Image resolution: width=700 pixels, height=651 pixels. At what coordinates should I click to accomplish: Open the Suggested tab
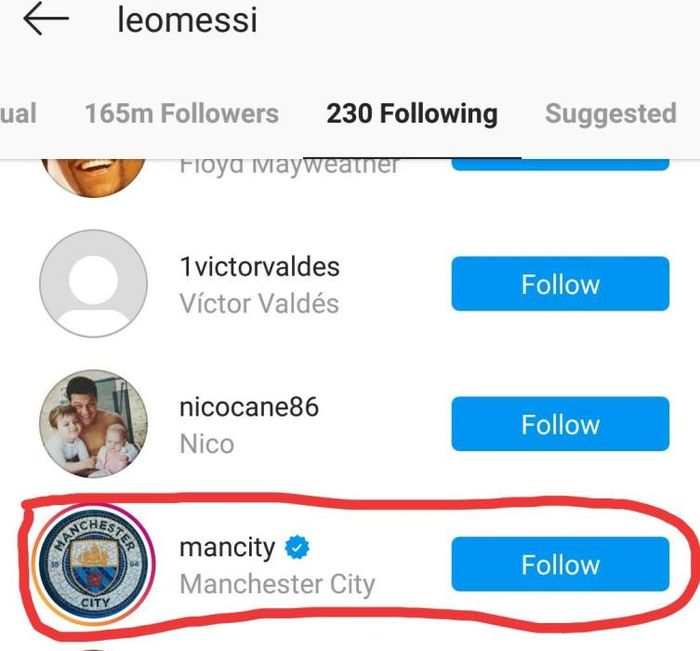[x=610, y=113]
